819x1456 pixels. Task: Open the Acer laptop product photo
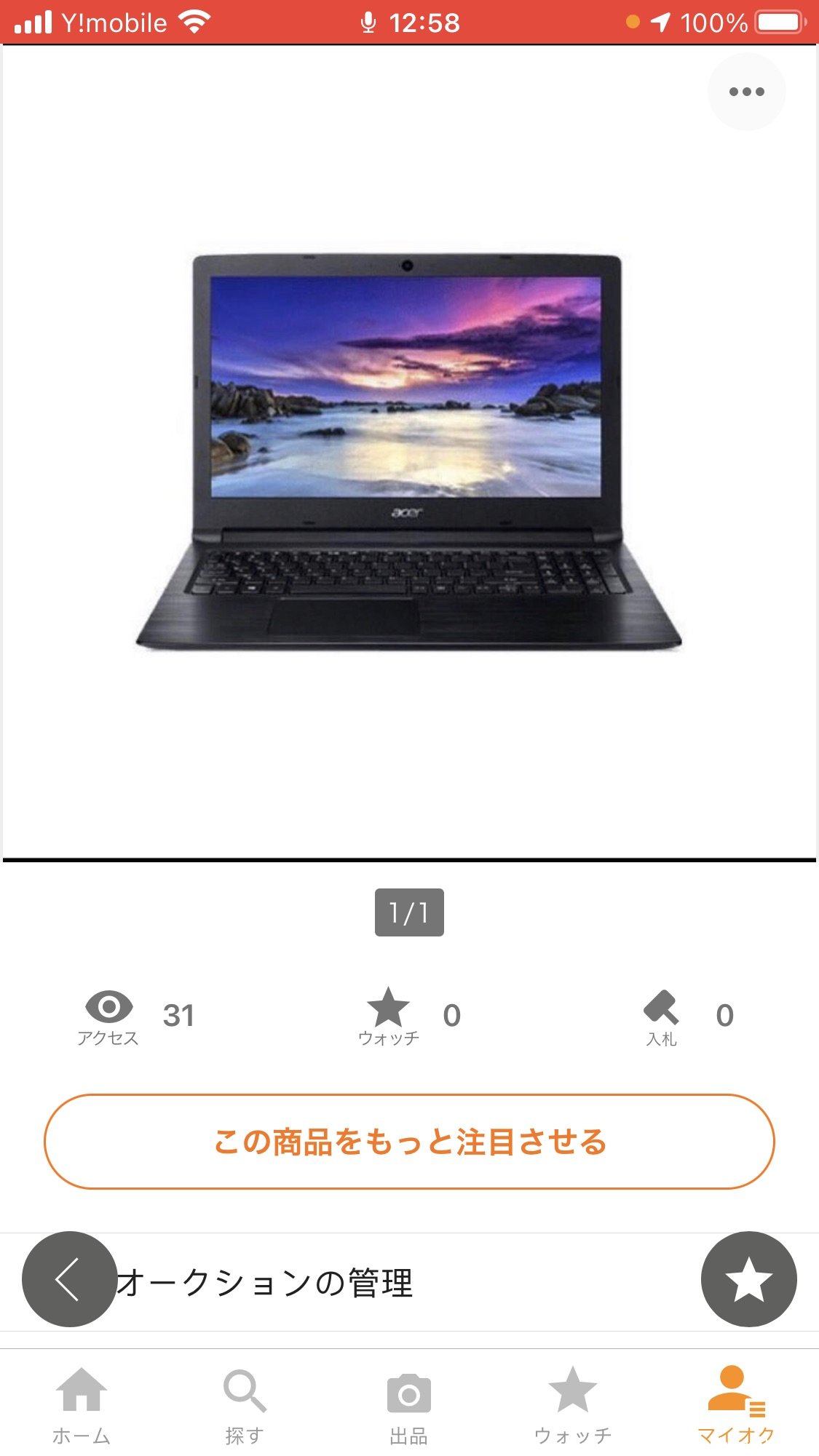[408, 451]
